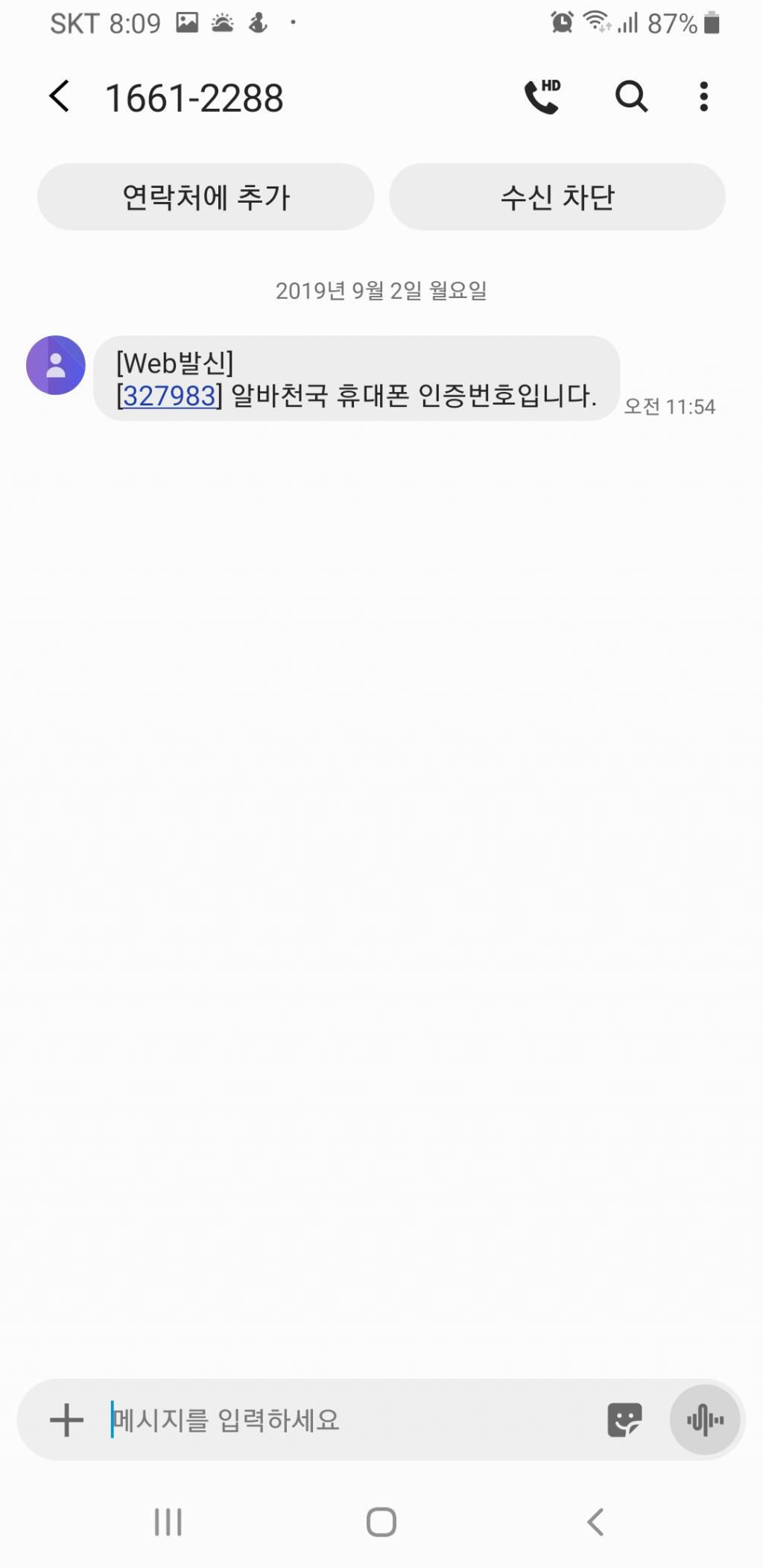The height and width of the screenshot is (1568, 763).
Task: Focus the 메시지를 입력하세요 text field
Action: click(x=350, y=1420)
